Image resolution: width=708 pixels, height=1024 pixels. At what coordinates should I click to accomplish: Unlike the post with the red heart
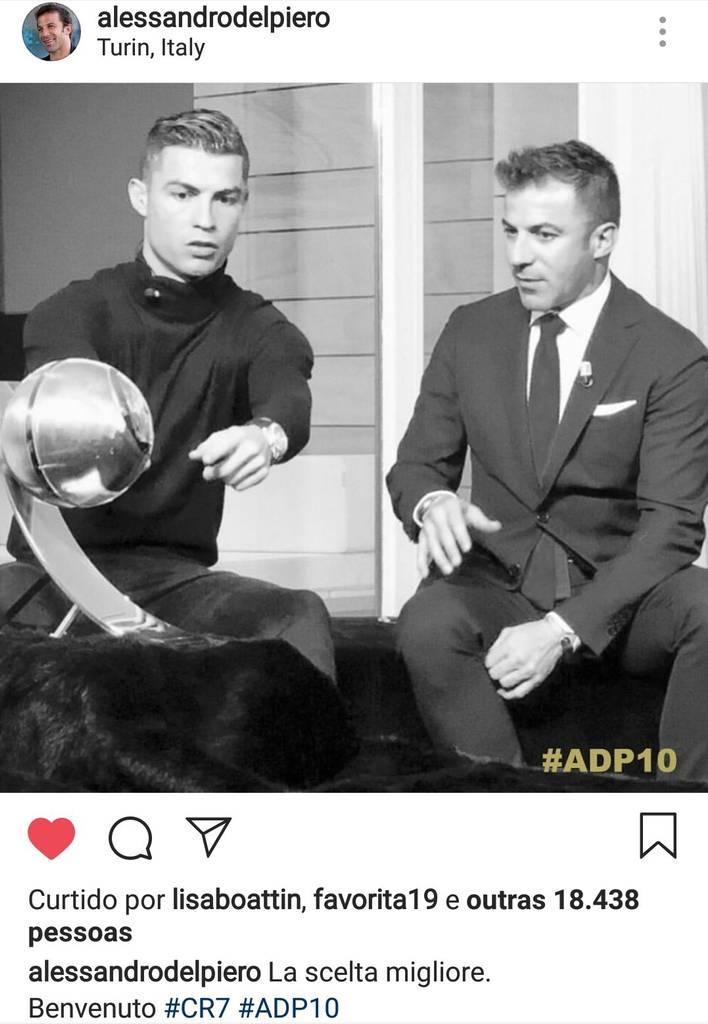tap(51, 837)
